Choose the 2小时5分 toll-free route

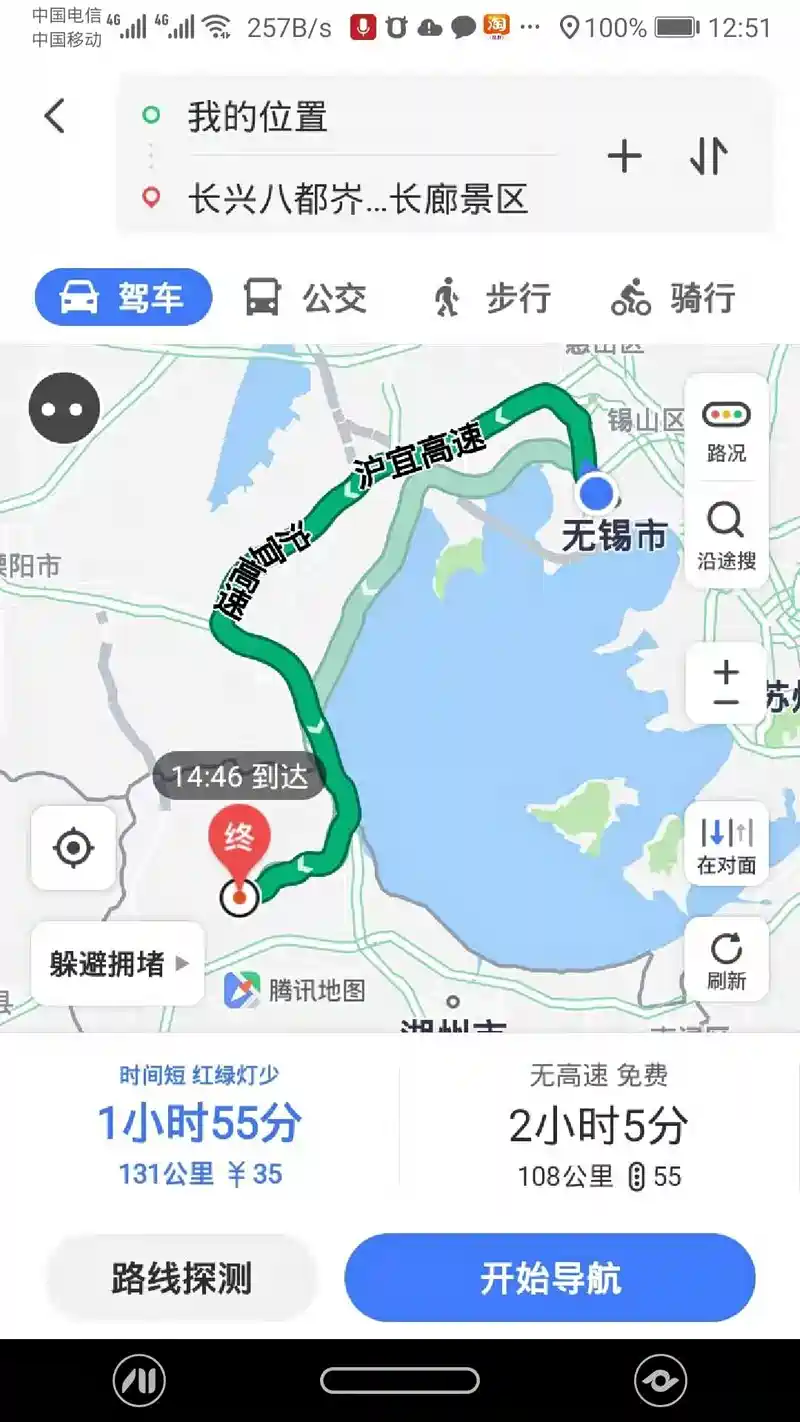[598, 1125]
